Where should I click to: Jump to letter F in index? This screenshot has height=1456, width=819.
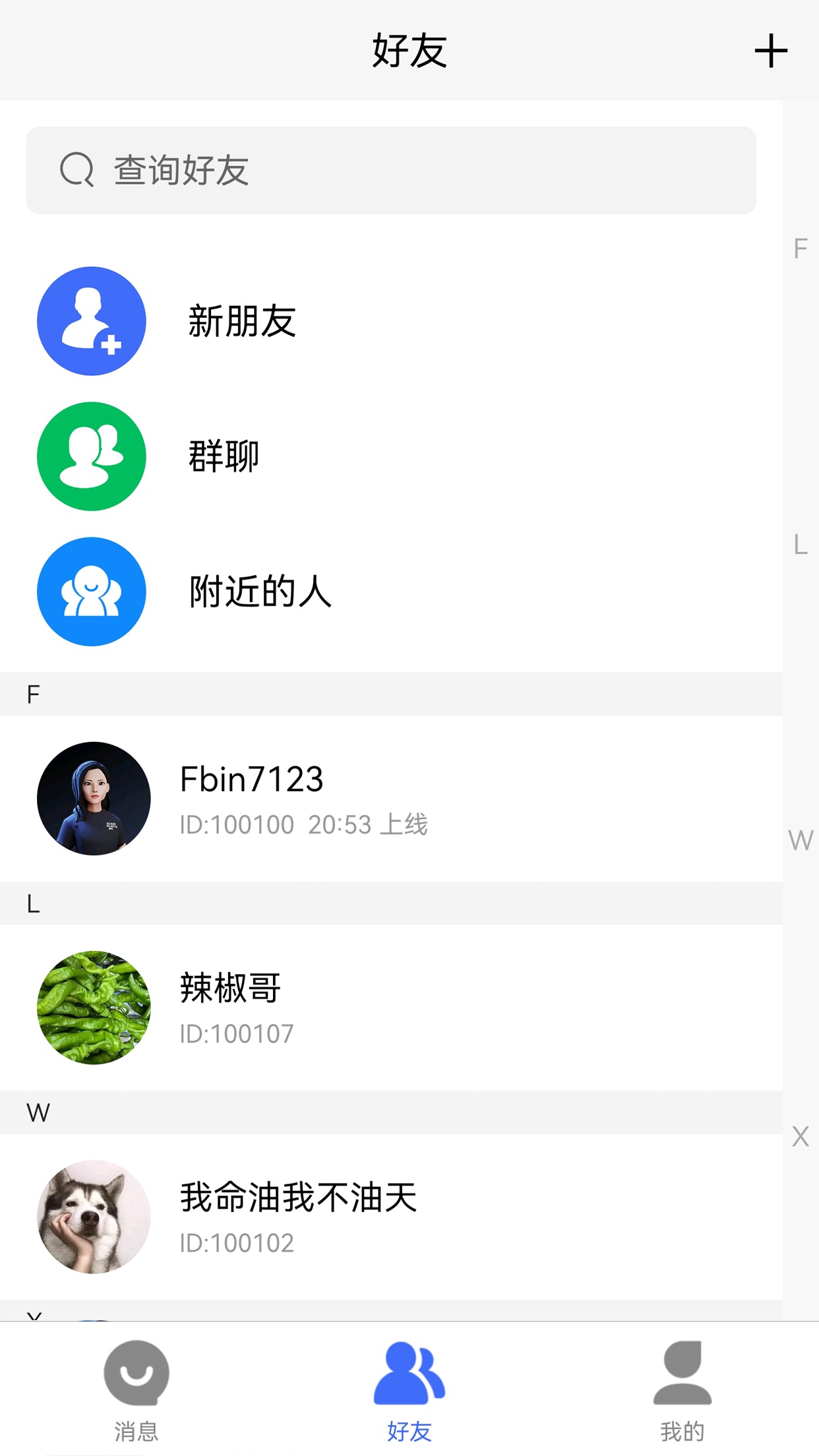pyautogui.click(x=801, y=249)
